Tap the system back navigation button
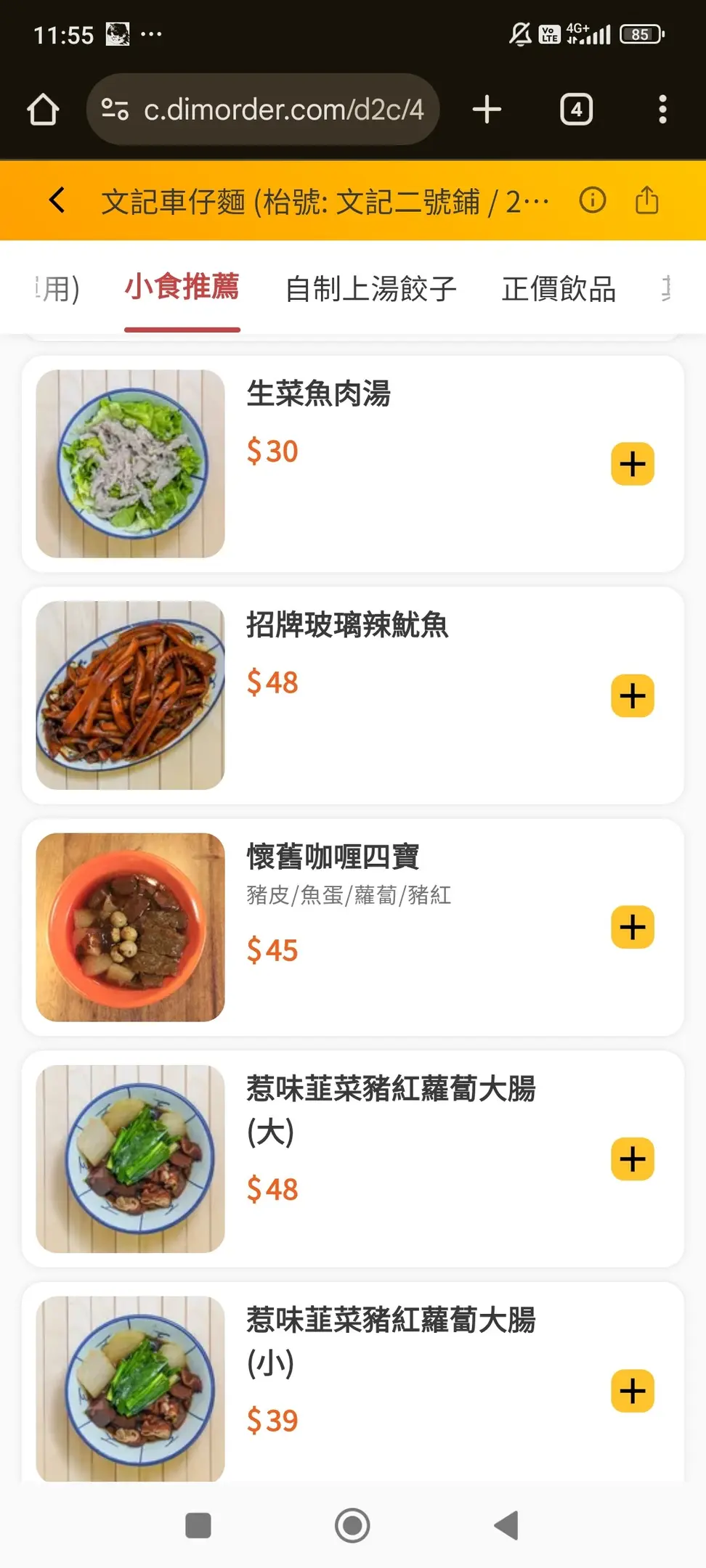706x1568 pixels. coord(506,1525)
